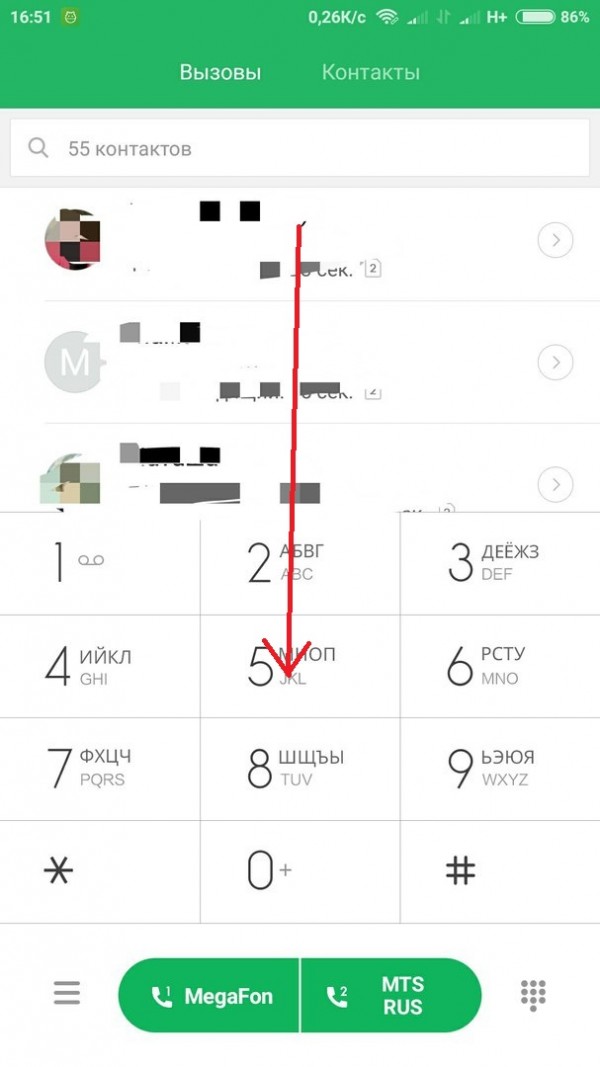Dial digit 9 on the keypad

point(500,768)
